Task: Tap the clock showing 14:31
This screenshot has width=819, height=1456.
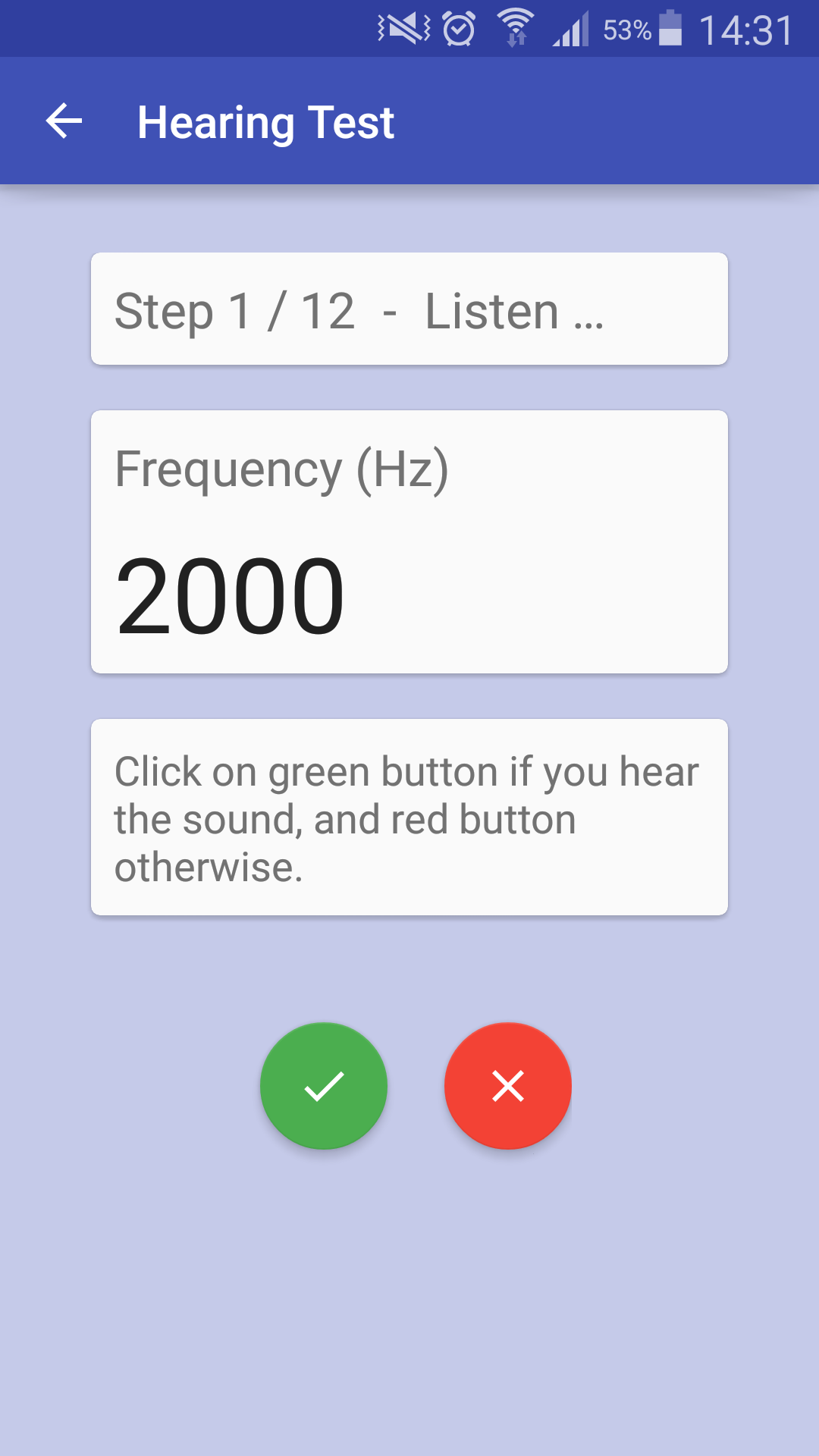Action: tap(746, 29)
